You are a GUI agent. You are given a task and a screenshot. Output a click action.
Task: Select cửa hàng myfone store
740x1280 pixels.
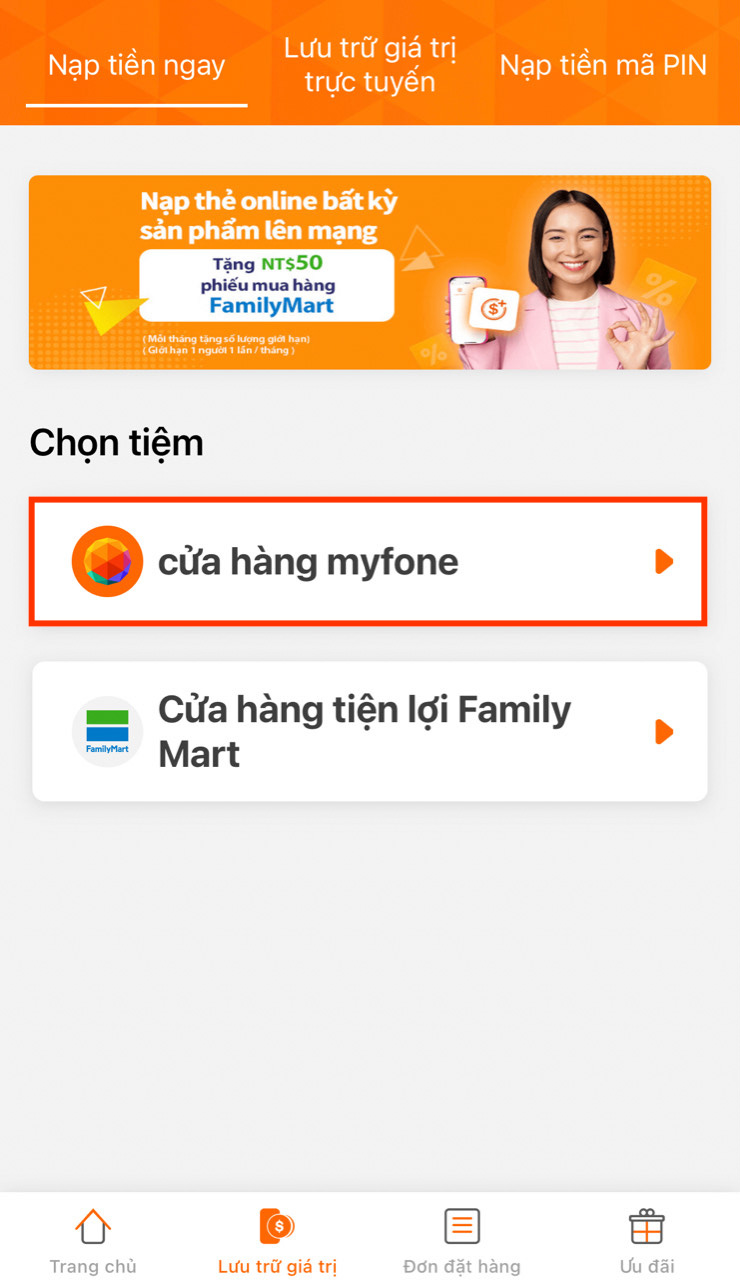point(368,562)
